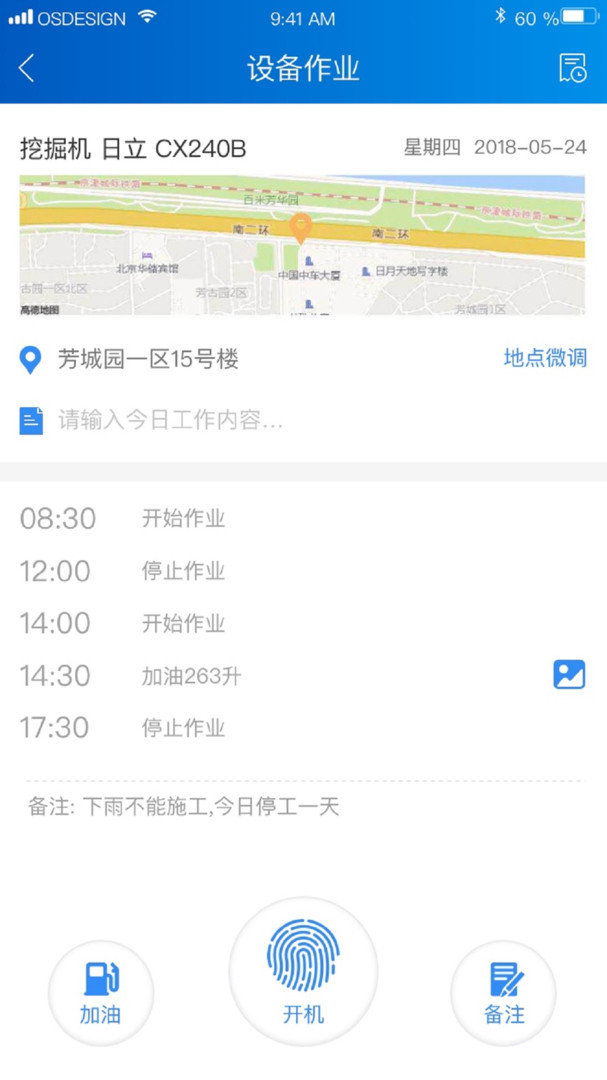Viewport: 607px width, 1080px height.
Task: Tap 地点微调 to adjust location
Action: [x=544, y=358]
